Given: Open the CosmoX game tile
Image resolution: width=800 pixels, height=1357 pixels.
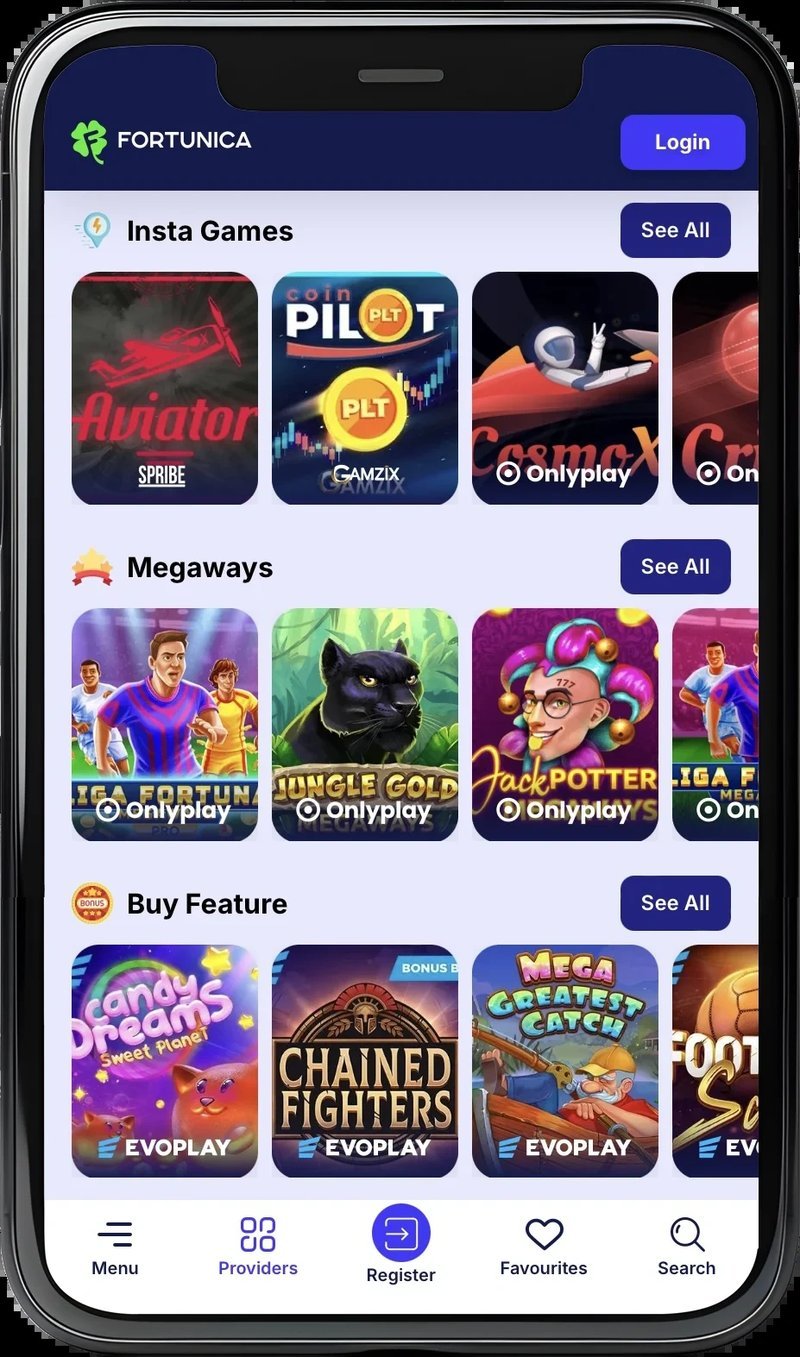Looking at the screenshot, I should [565, 388].
